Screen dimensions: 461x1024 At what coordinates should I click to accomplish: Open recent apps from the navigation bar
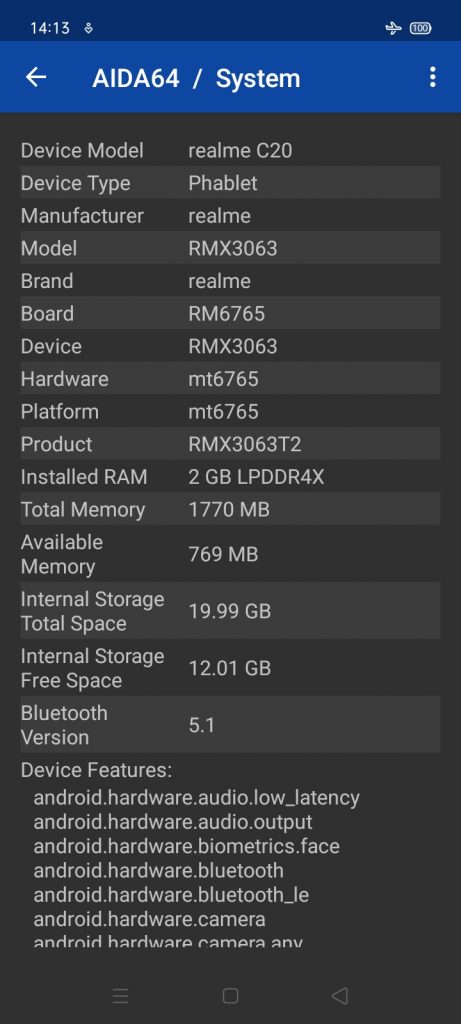click(121, 995)
